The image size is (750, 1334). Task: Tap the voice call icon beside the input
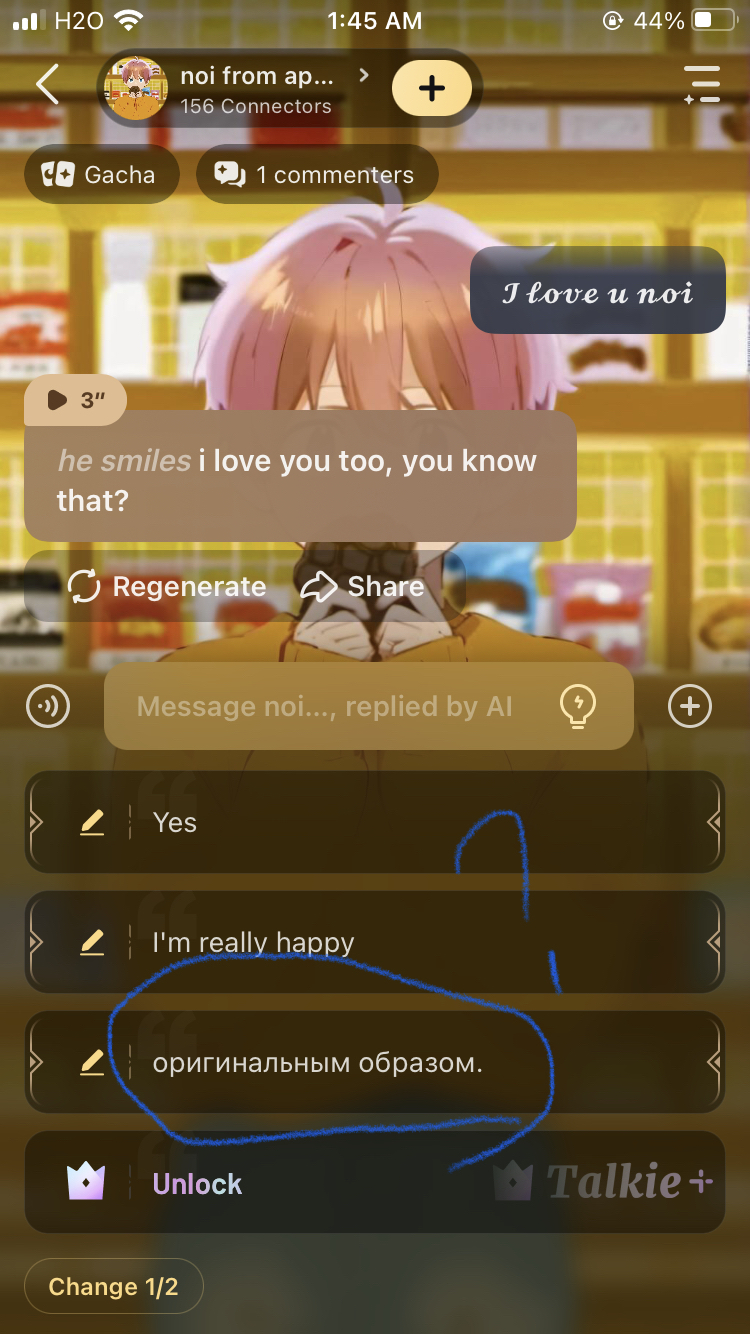(48, 706)
